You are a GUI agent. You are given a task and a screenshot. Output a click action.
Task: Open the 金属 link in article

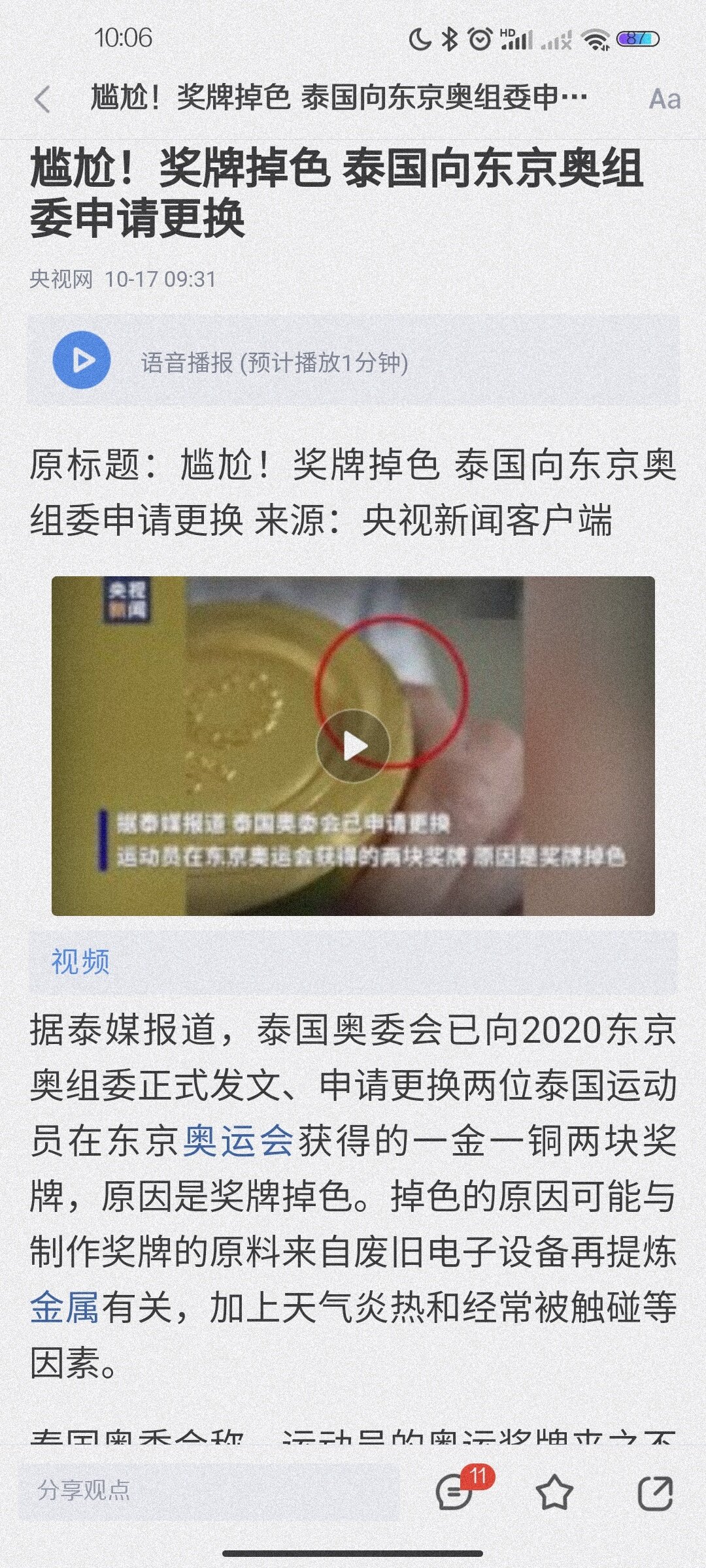[x=64, y=1308]
